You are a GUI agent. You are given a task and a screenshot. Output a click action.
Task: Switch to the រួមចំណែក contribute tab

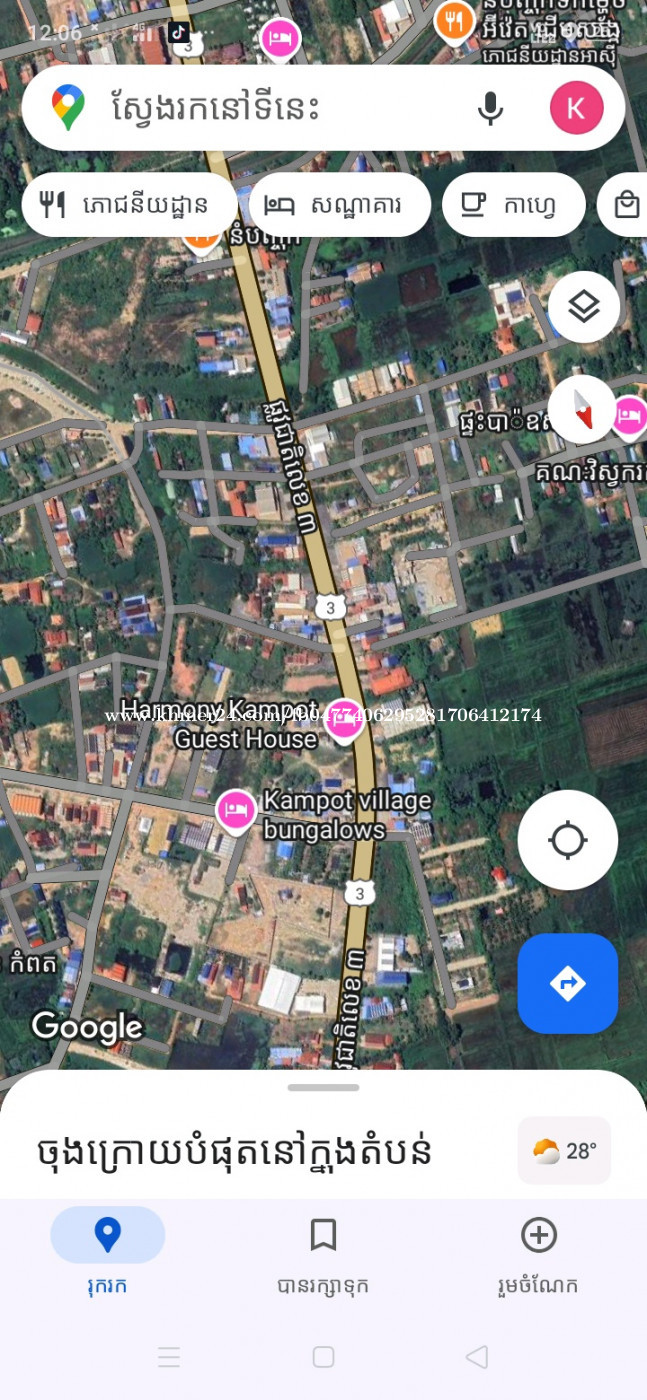(539, 1250)
